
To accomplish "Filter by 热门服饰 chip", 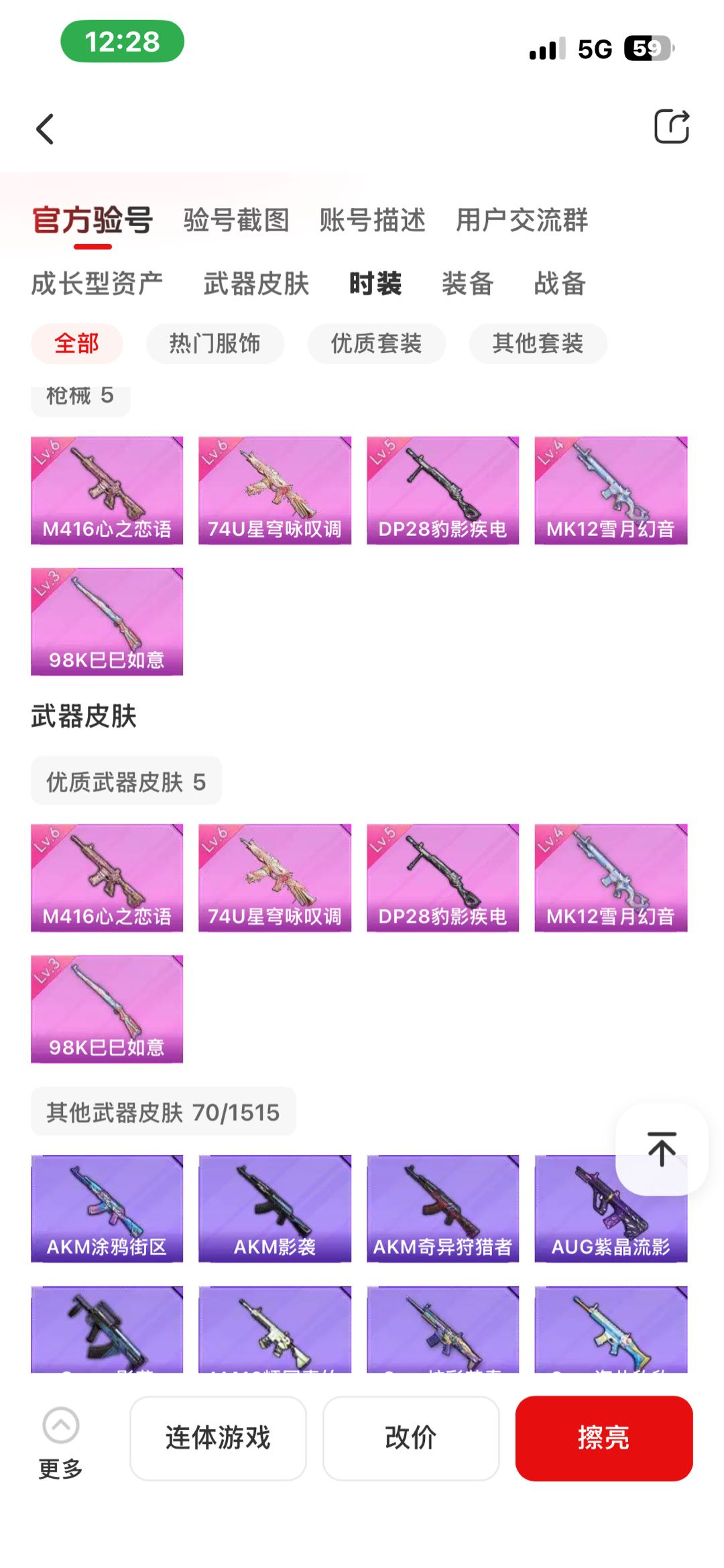I will 215,343.
